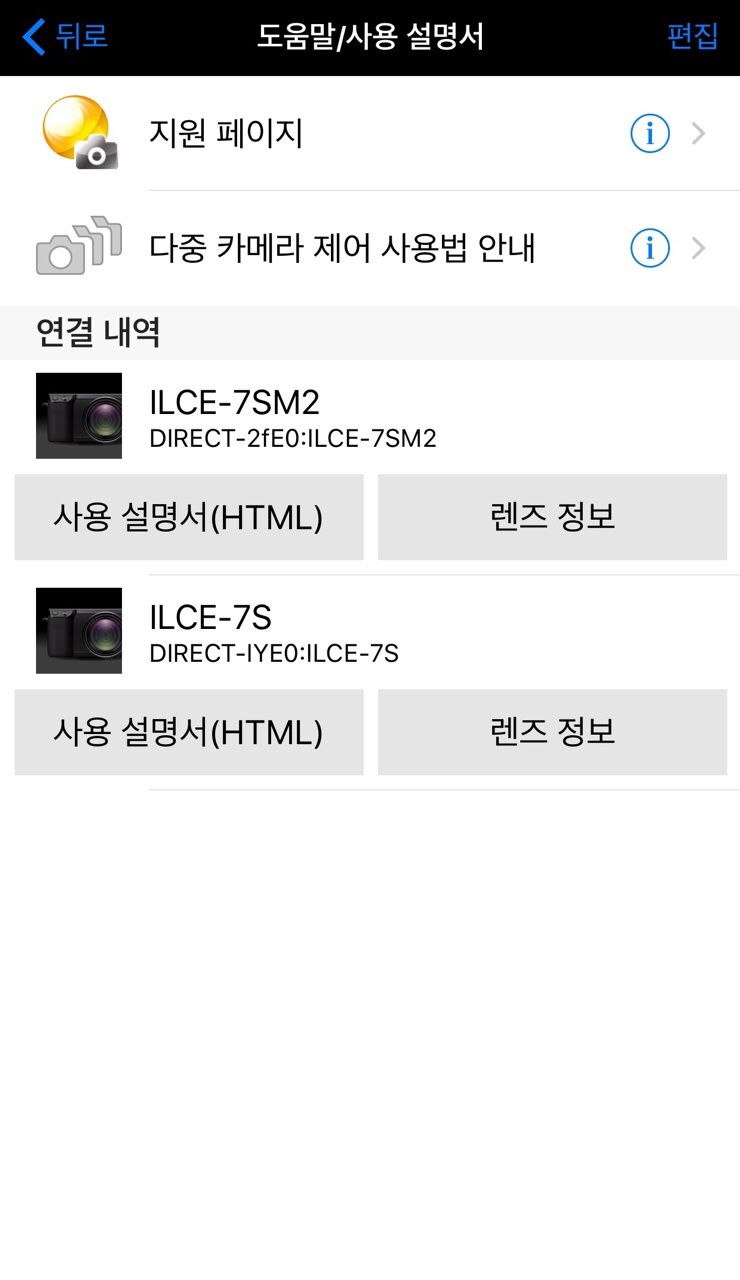Open 사용 설명서(HTML) for ILCE-7SM2
The height and width of the screenshot is (1280, 740).
click(189, 517)
